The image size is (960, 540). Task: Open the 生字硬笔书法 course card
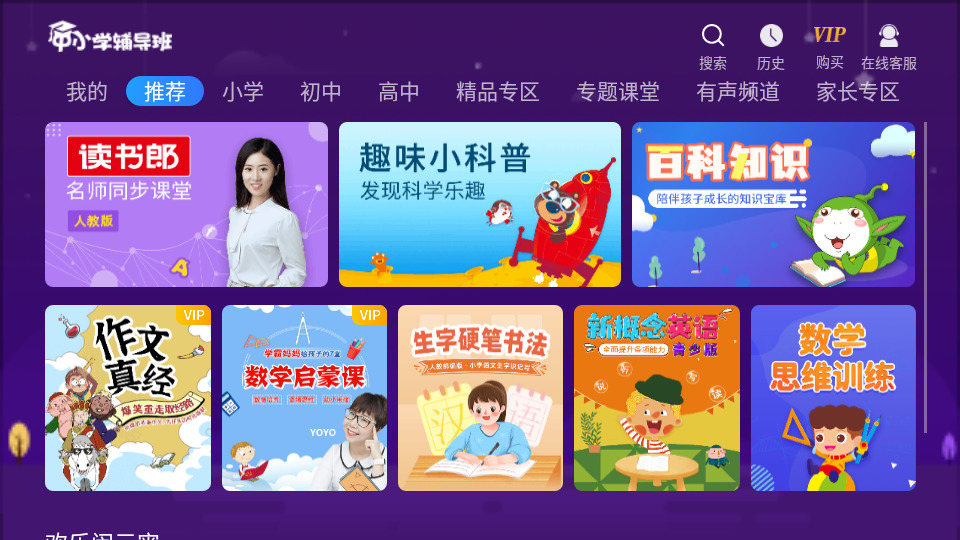480,398
